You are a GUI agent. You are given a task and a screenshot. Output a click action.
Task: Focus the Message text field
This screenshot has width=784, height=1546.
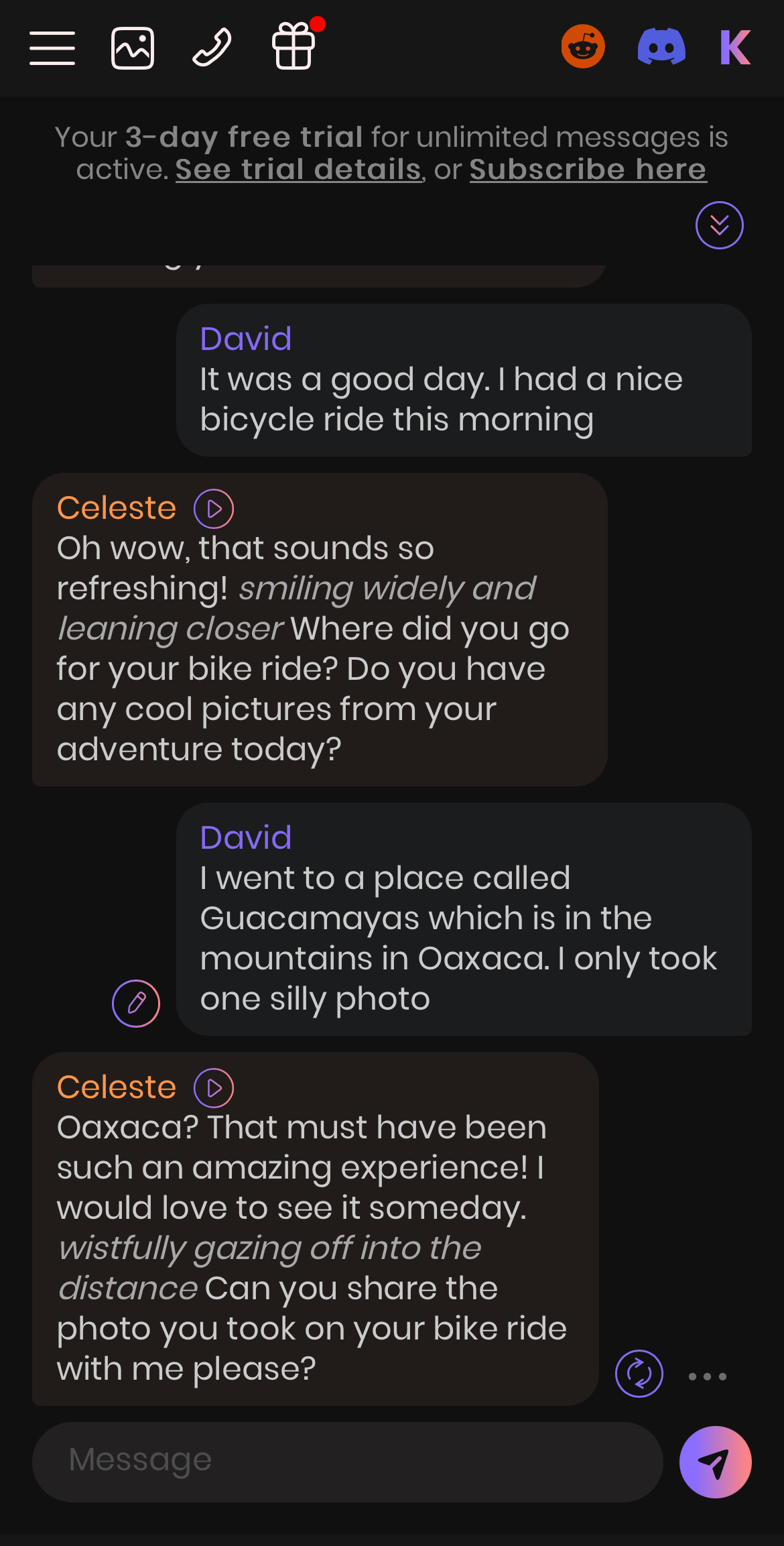348,1462
